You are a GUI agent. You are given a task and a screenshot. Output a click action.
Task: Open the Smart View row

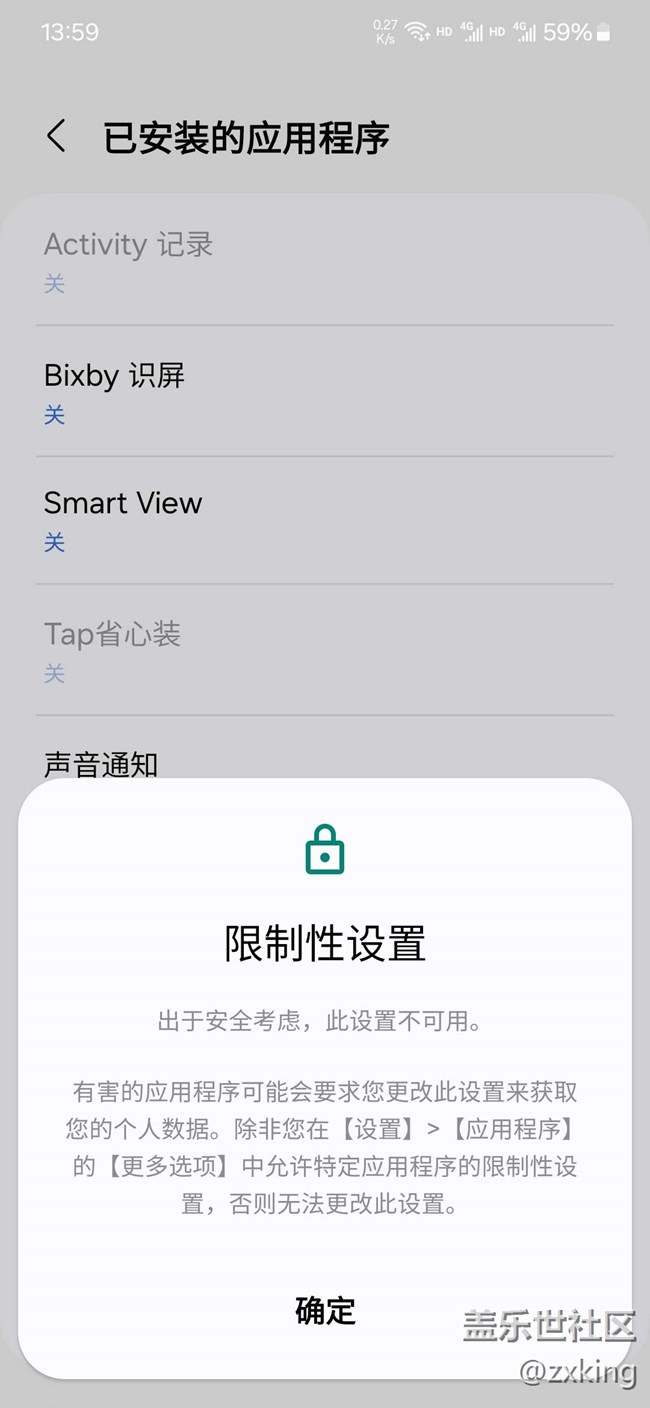[325, 521]
